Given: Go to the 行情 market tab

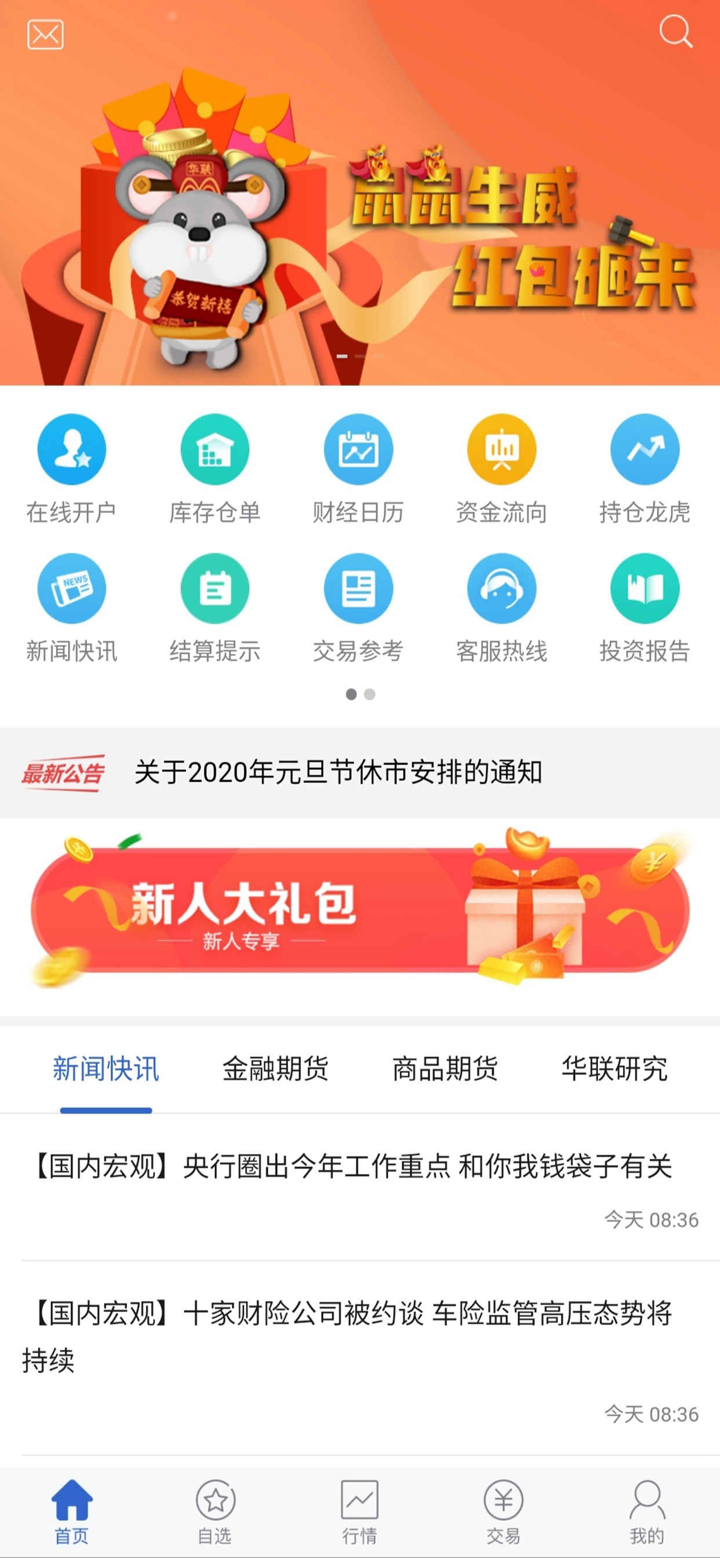Looking at the screenshot, I should (x=360, y=1512).
